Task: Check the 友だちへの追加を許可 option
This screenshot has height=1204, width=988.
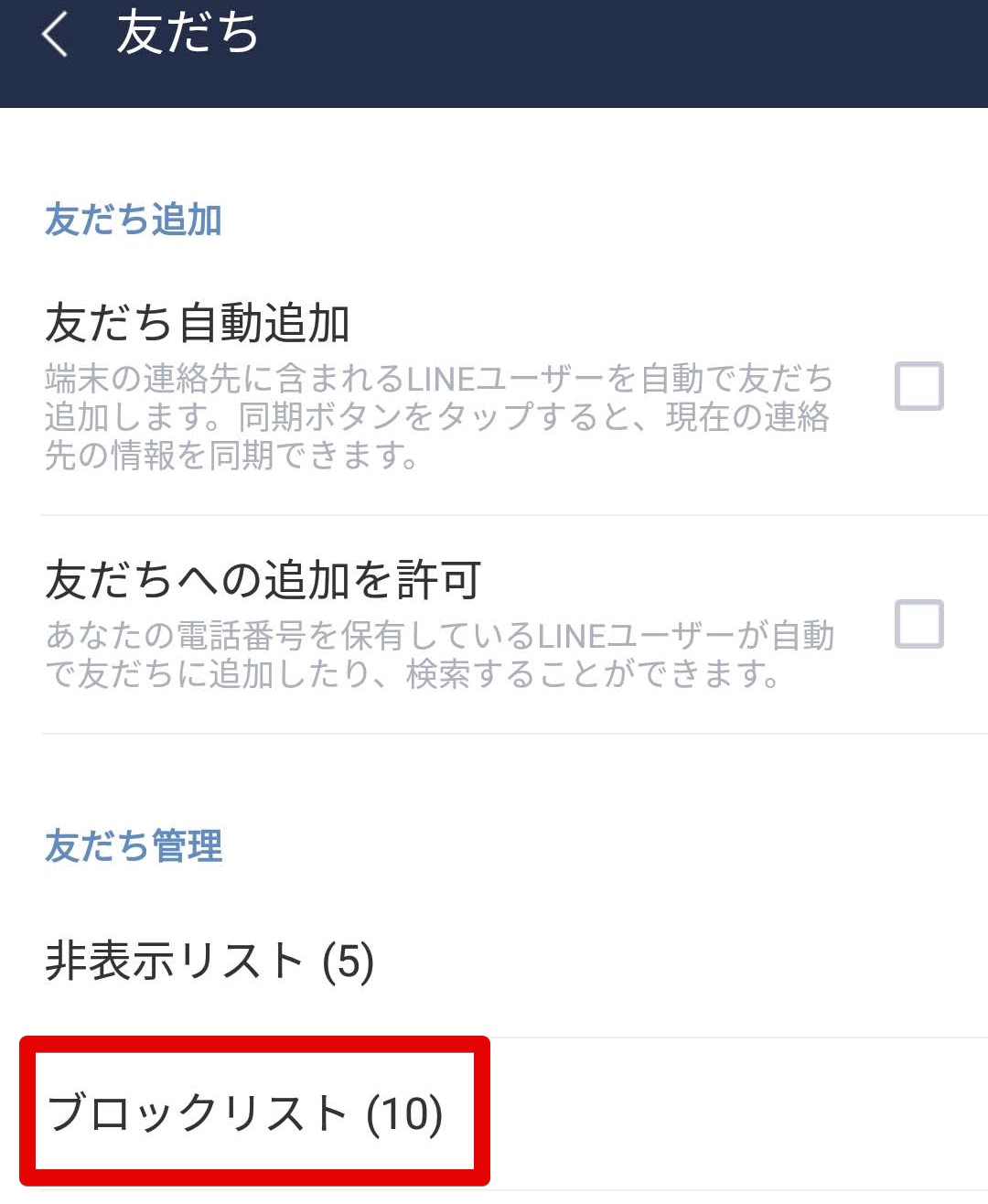Action: pyautogui.click(x=918, y=624)
